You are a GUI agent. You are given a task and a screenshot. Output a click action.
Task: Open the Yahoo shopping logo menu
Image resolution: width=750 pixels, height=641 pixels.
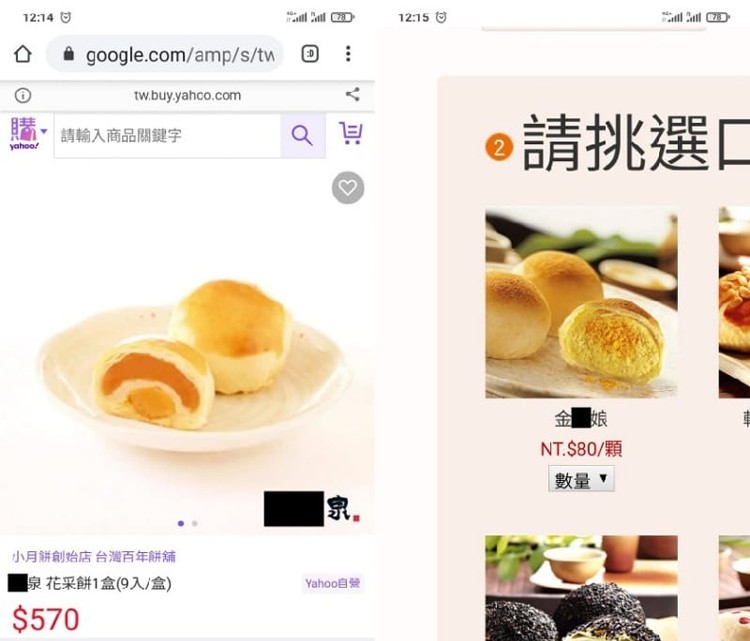click(x=27, y=134)
